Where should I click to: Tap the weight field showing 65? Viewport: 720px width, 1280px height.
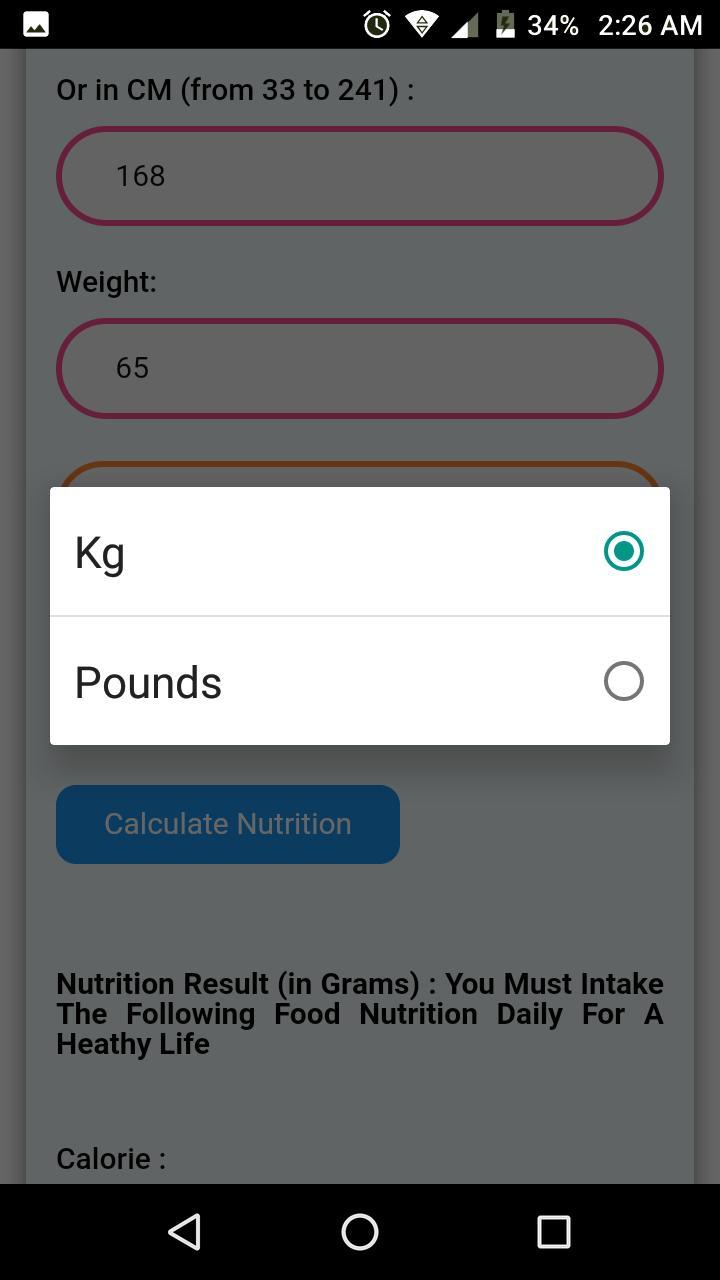point(360,368)
